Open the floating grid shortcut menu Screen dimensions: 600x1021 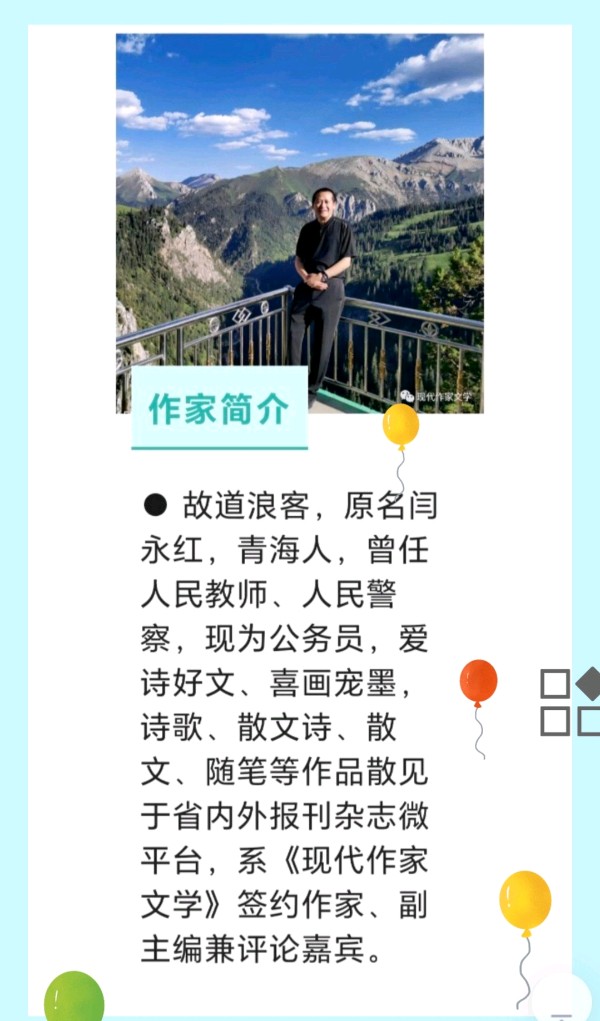571,702
